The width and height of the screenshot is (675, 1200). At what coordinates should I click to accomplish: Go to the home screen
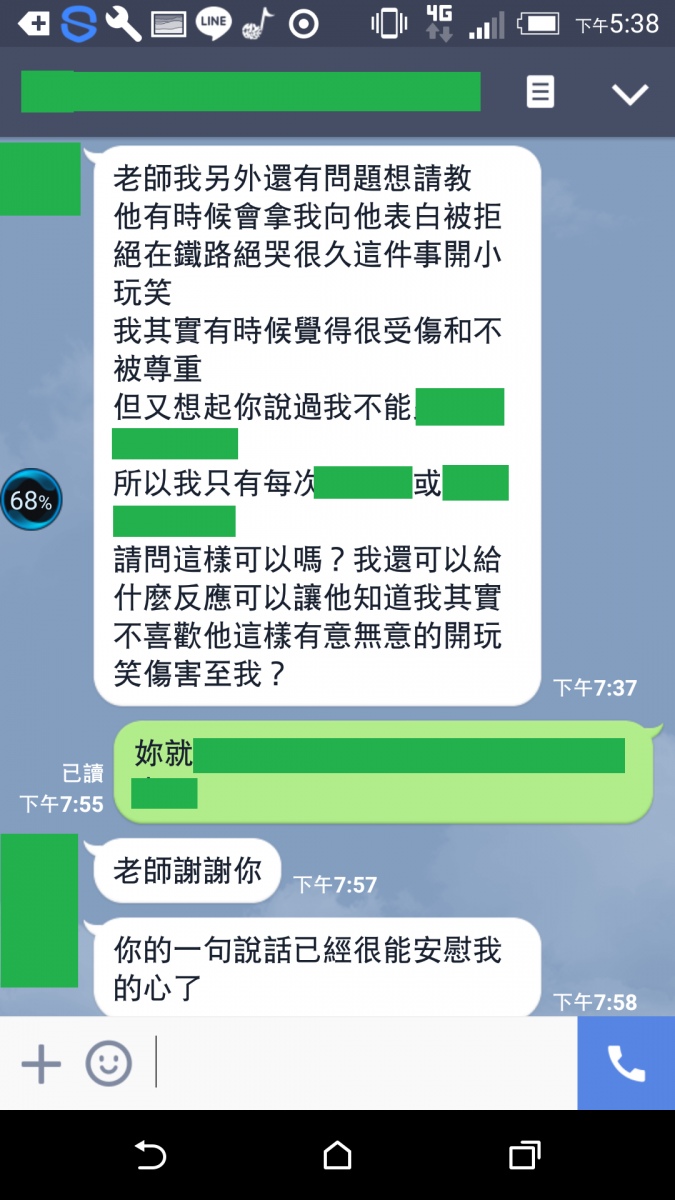[x=337, y=1155]
